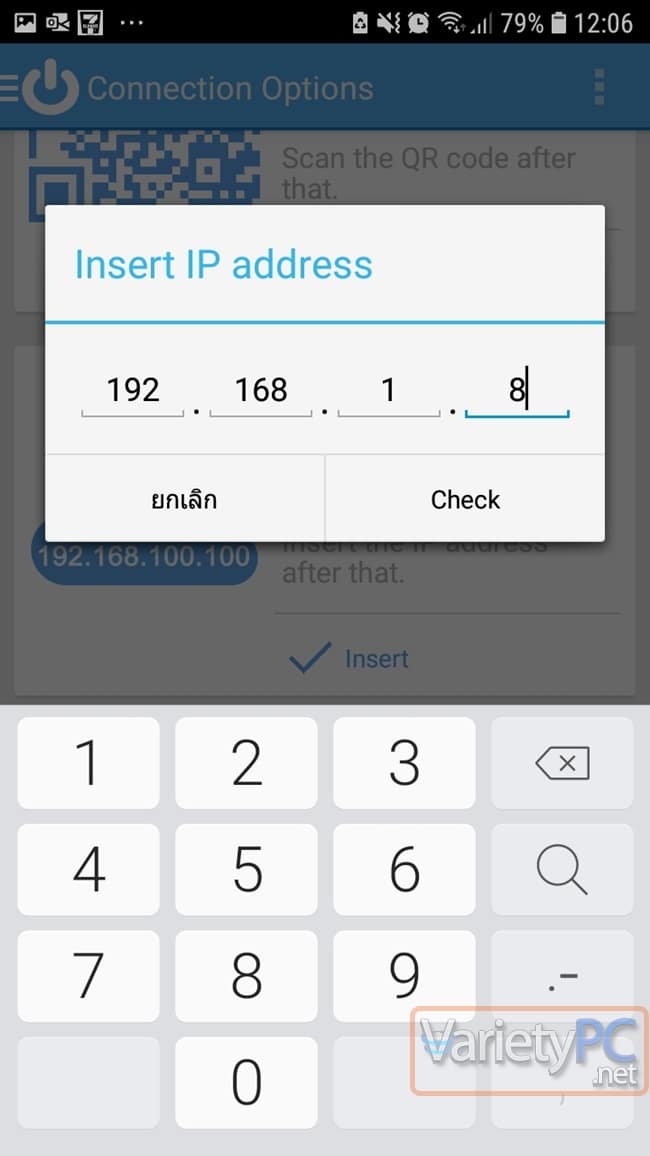Cancel with the ยกเลิก button
Screen dimensions: 650x1156
point(184,499)
